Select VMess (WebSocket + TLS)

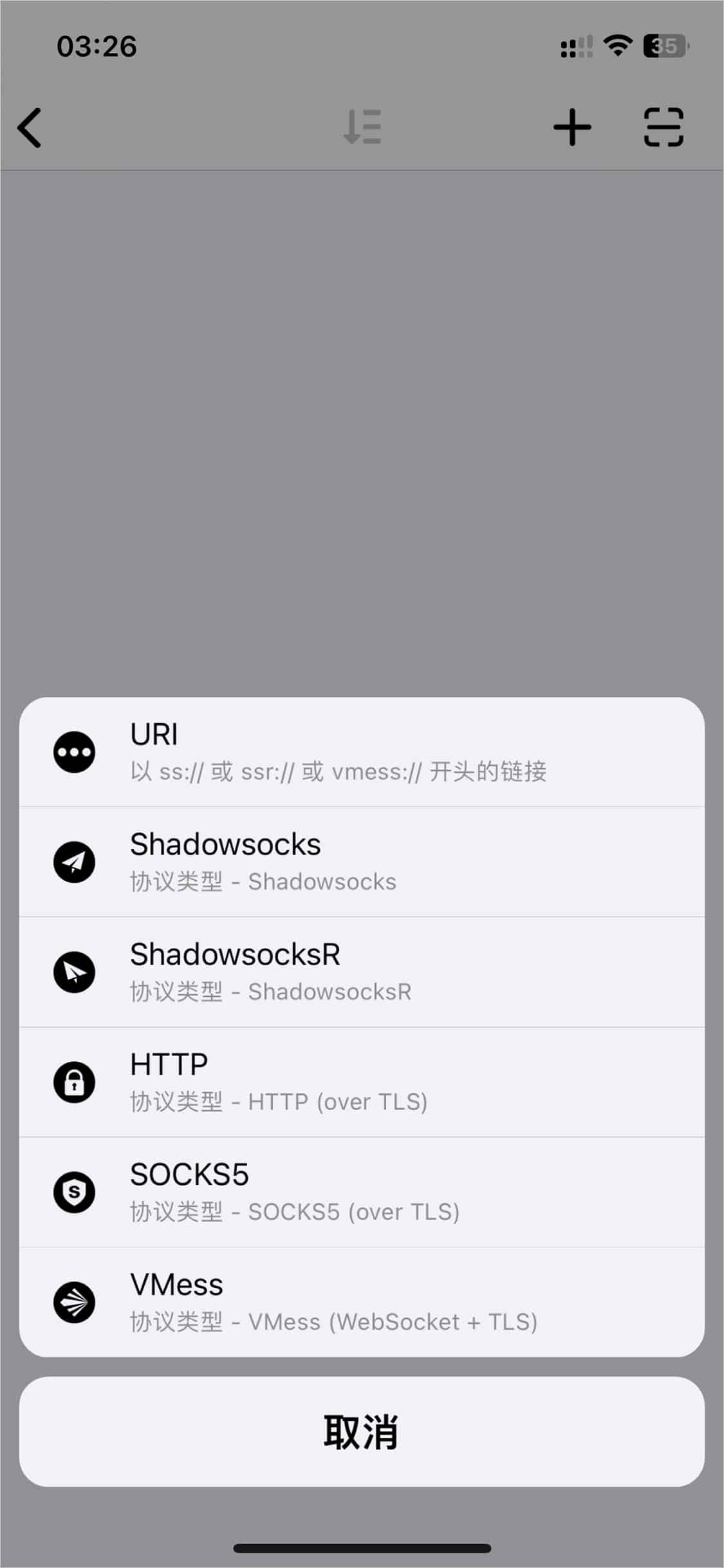click(362, 1303)
